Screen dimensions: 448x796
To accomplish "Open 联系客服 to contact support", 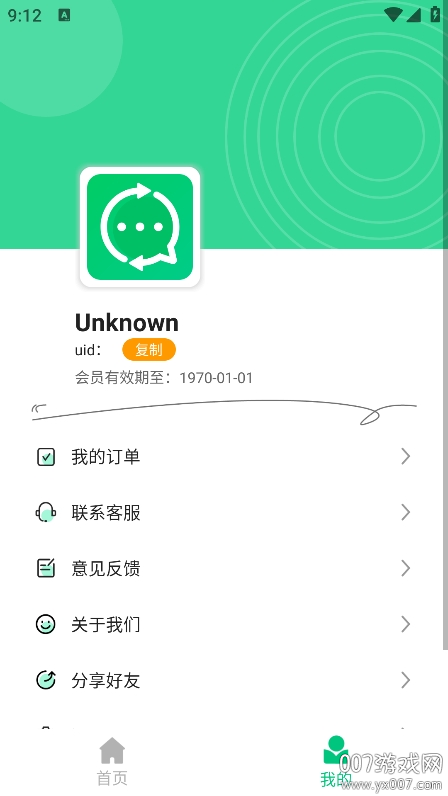I will (224, 513).
